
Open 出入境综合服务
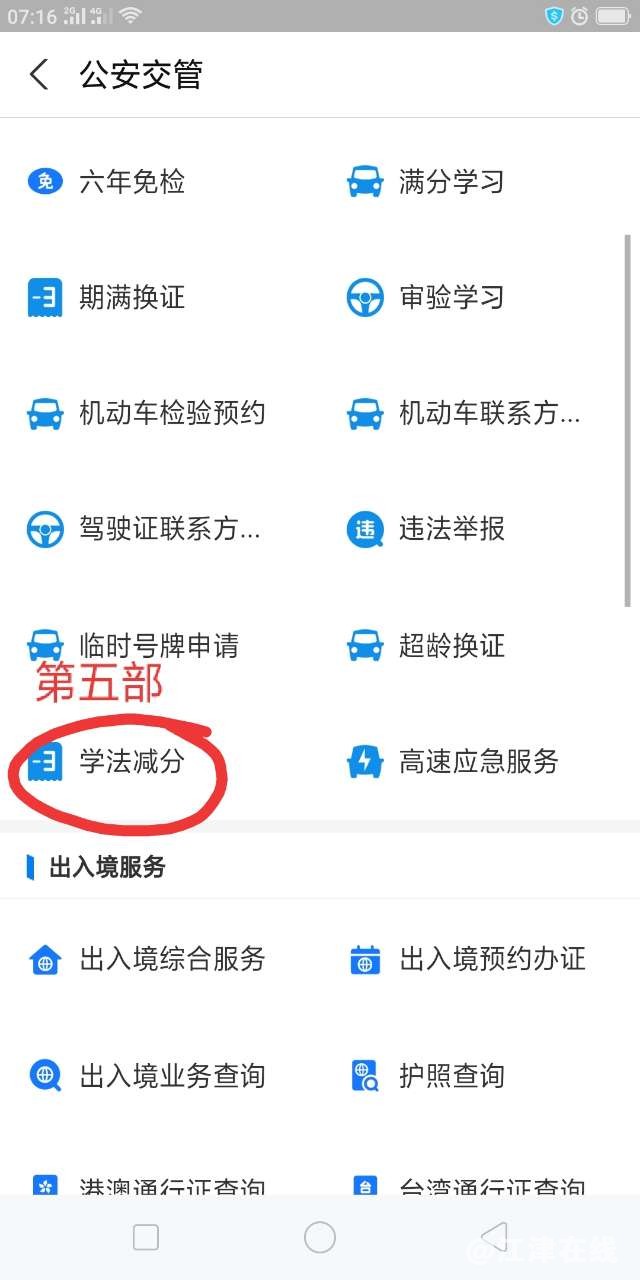click(x=170, y=960)
